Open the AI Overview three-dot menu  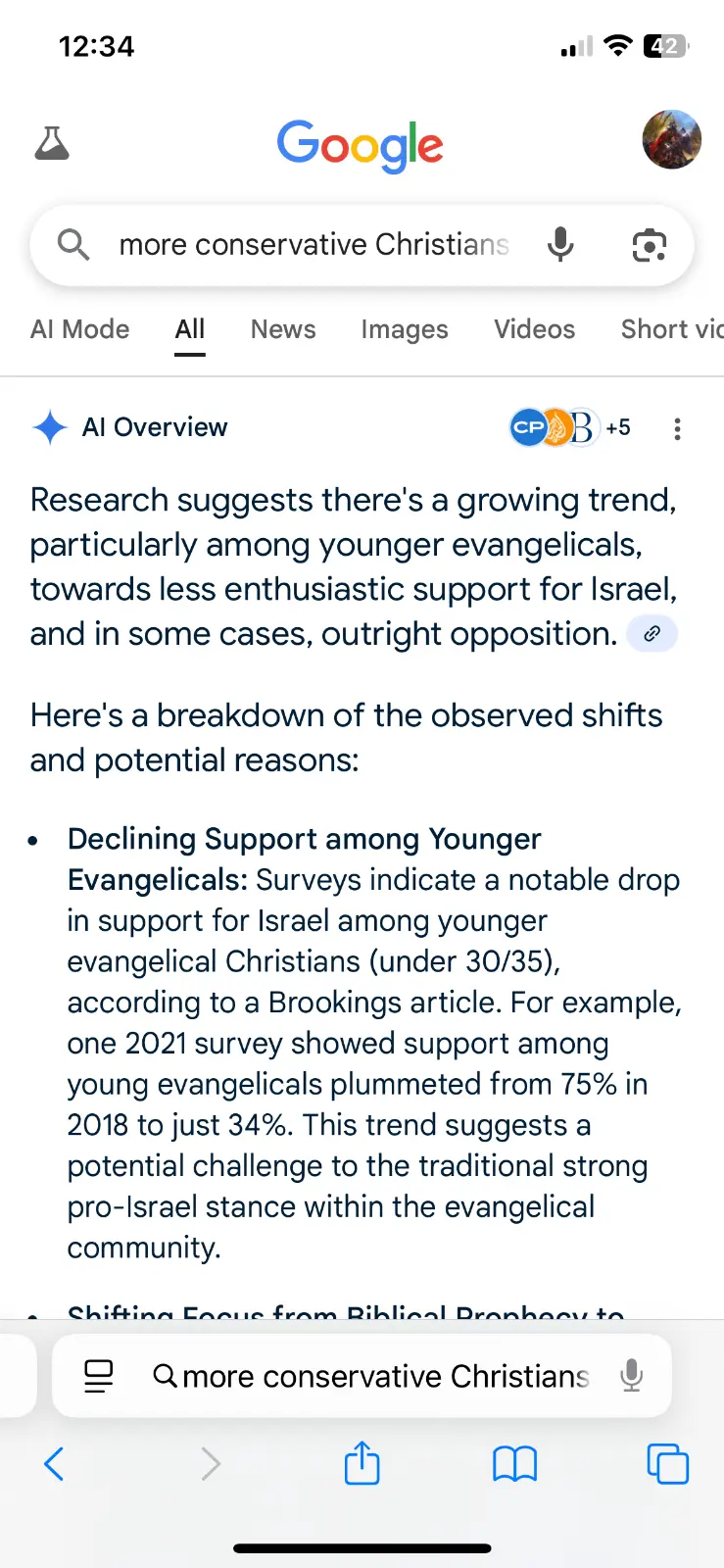click(x=677, y=428)
